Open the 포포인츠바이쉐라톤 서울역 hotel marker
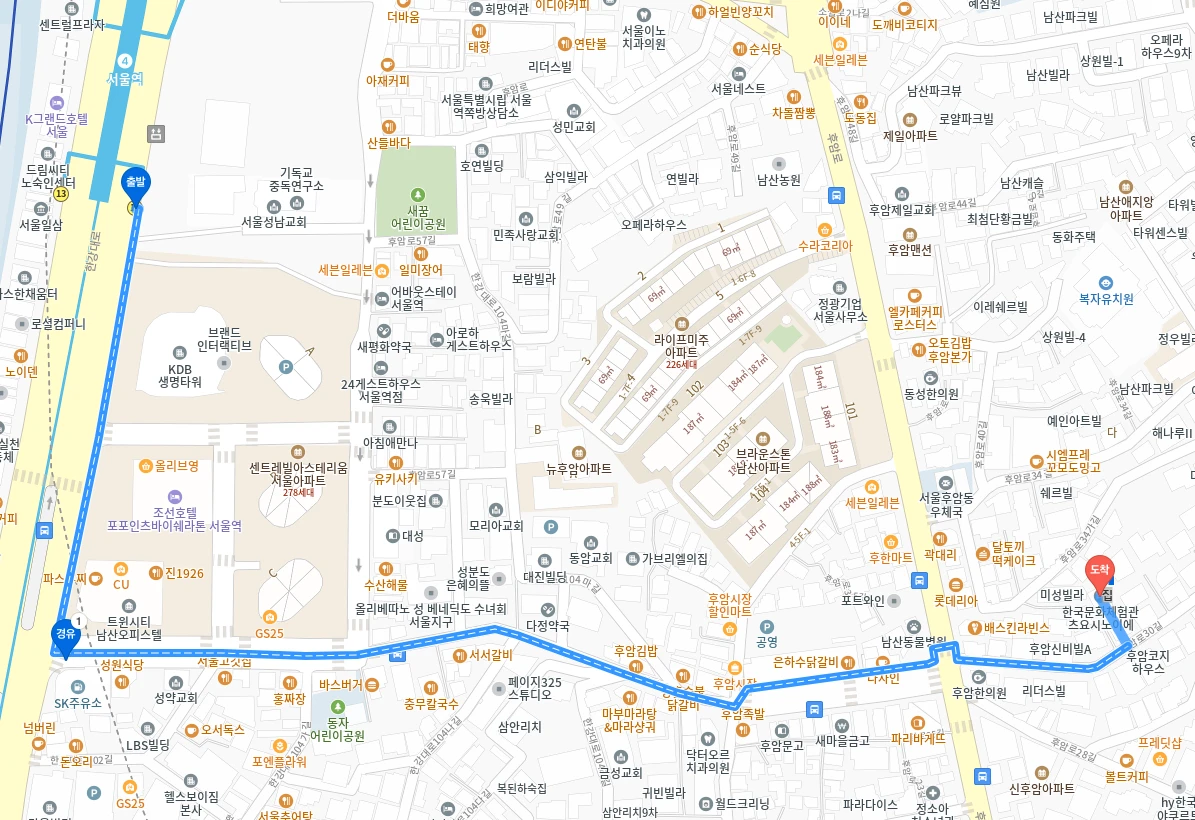Viewport: 1195px width, 820px height. [x=175, y=496]
